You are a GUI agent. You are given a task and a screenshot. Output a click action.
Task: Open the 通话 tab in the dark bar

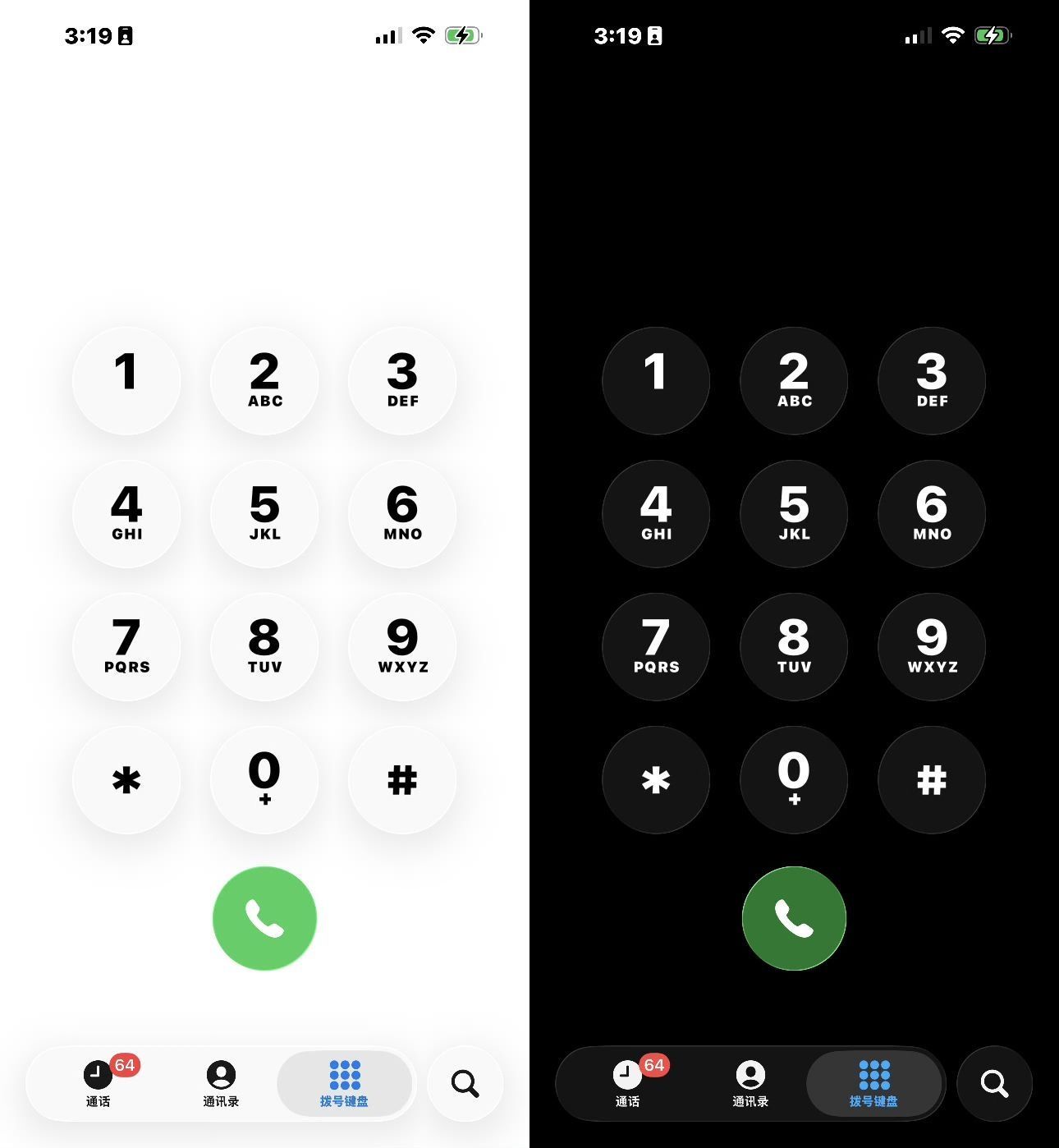coord(628,1083)
